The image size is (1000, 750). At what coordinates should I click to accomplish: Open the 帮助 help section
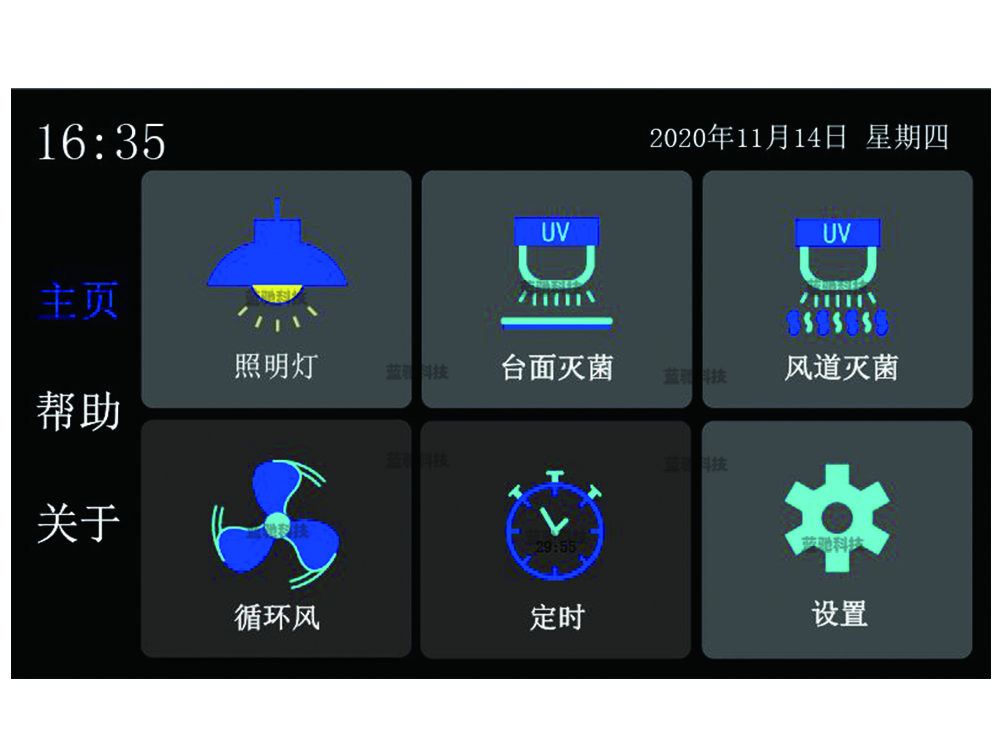[79, 411]
